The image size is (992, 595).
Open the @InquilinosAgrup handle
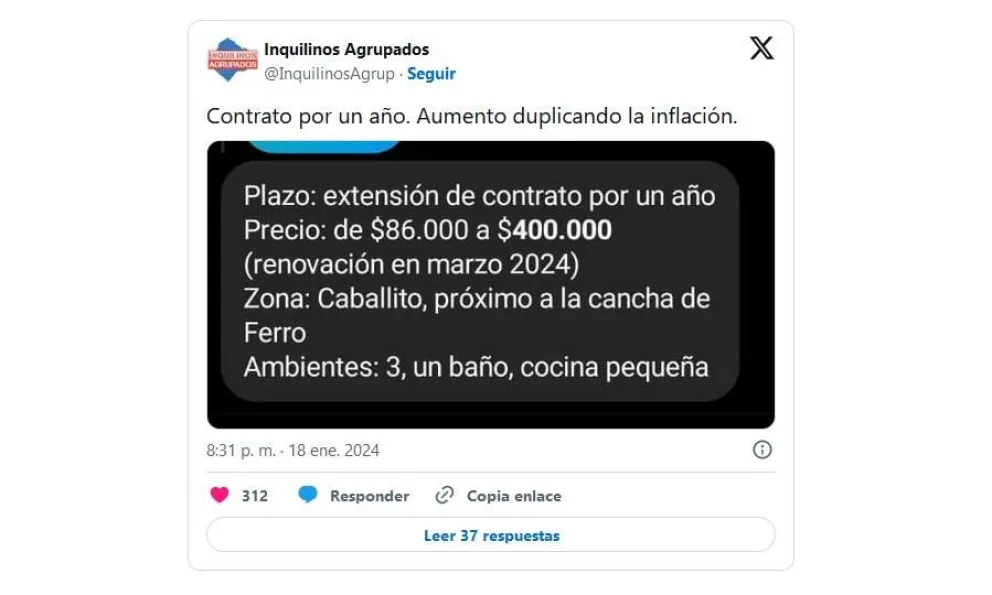click(329, 74)
